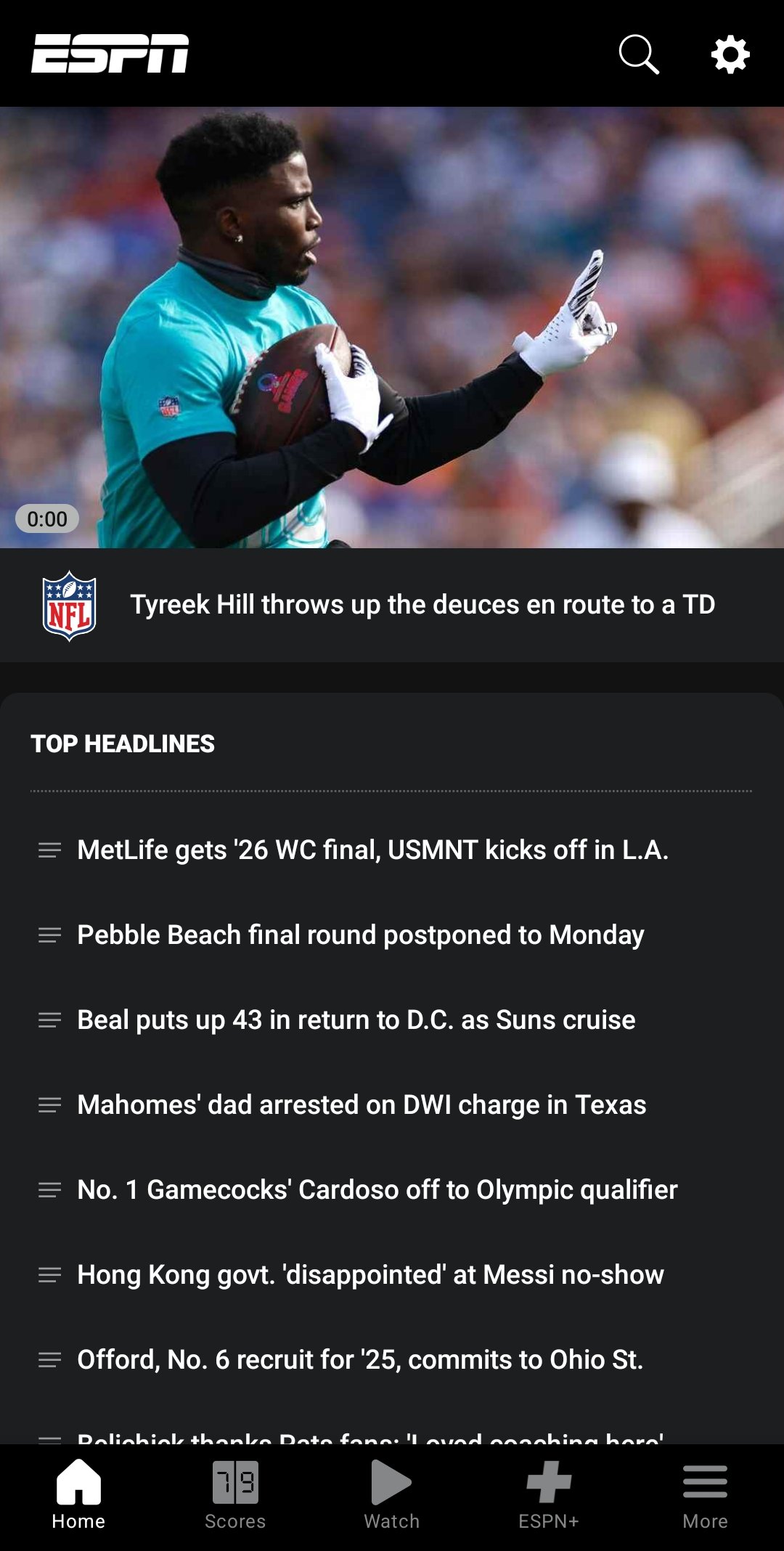Open the Beal puts up 43 headline
784x1551 pixels.
(x=356, y=1020)
